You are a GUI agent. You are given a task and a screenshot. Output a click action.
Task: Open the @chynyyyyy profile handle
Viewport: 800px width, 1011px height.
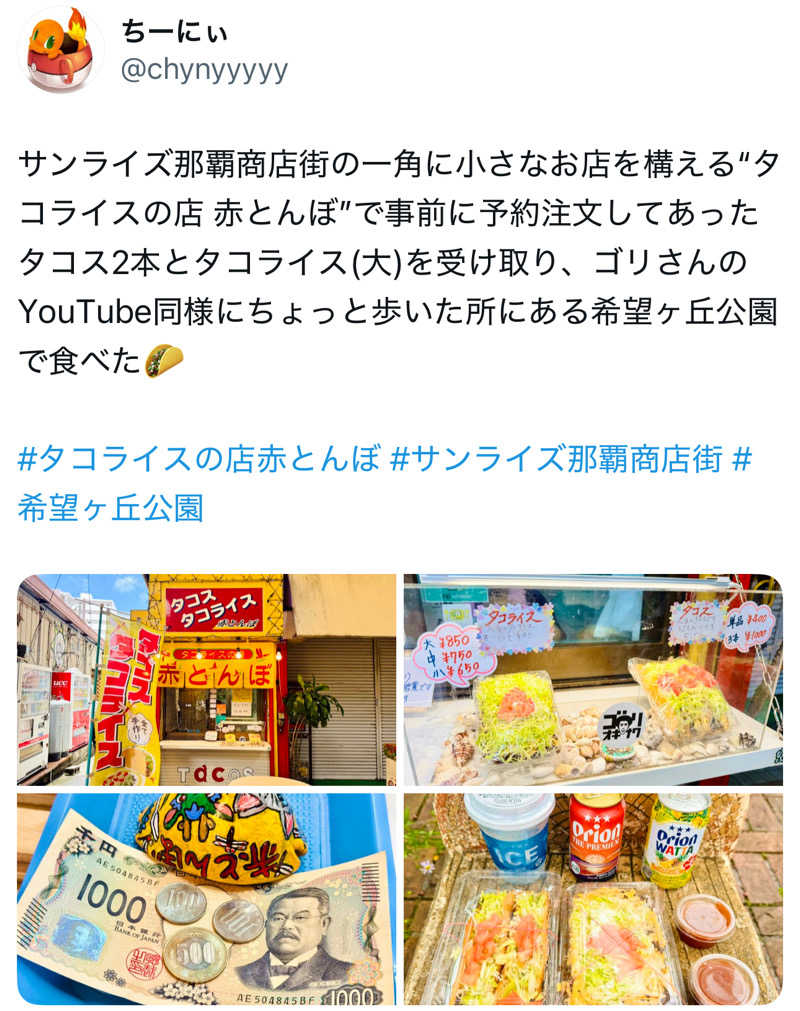click(x=204, y=69)
